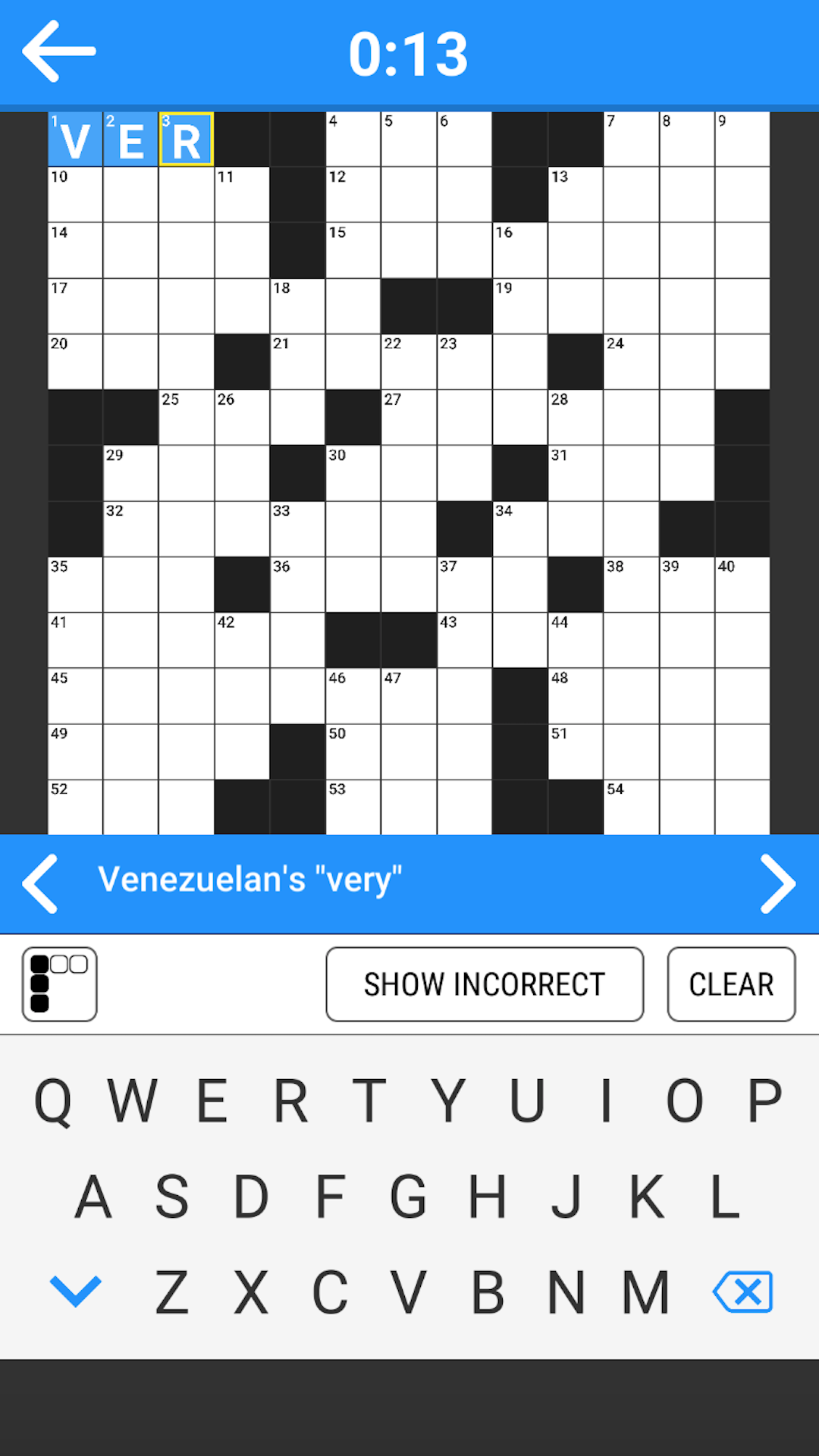Tap the Clear button
Viewport: 819px width, 1456px height.
pyautogui.click(x=731, y=984)
